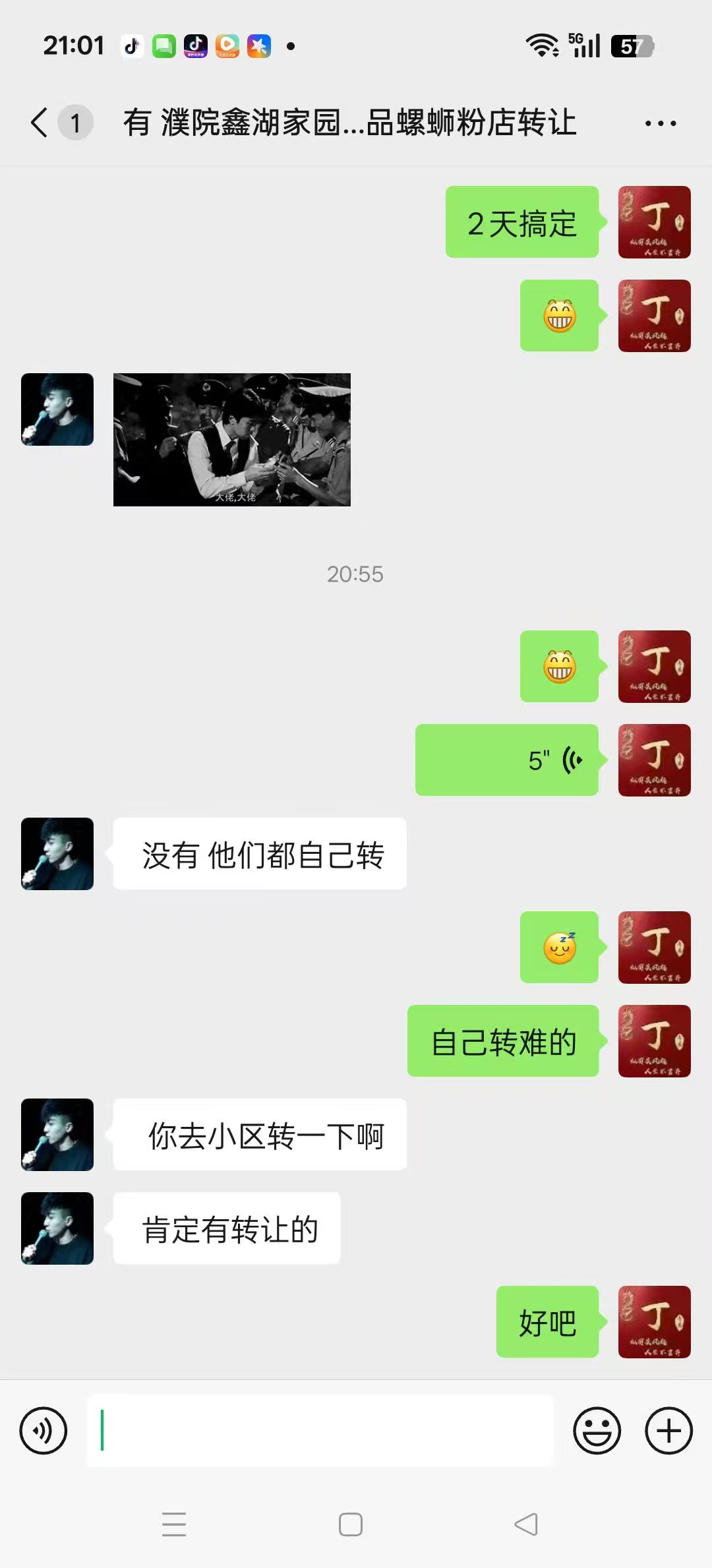View the black-and-white movie GIF sticker
The width and height of the screenshot is (712, 1568).
[232, 440]
